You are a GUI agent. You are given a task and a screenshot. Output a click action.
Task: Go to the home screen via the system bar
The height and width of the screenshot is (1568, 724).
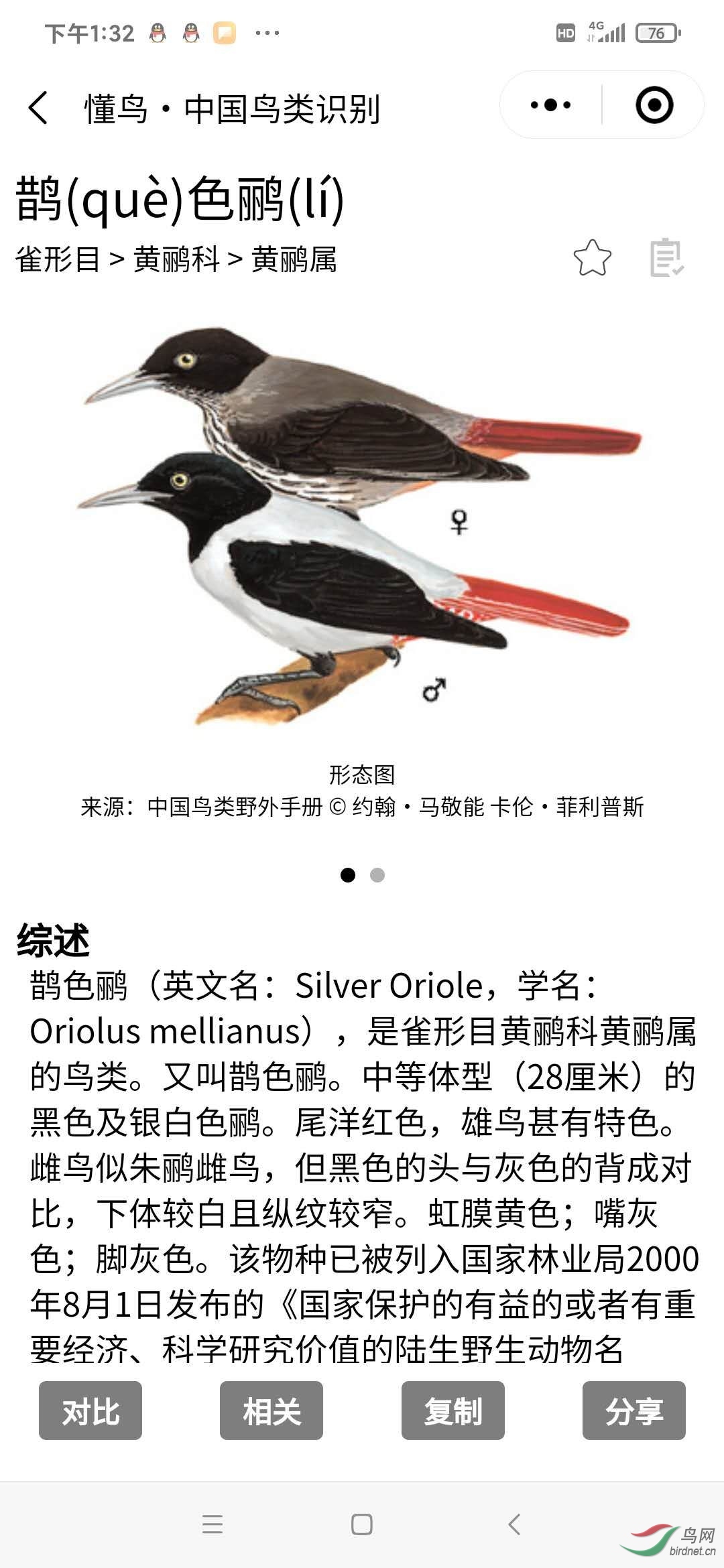[362, 1524]
